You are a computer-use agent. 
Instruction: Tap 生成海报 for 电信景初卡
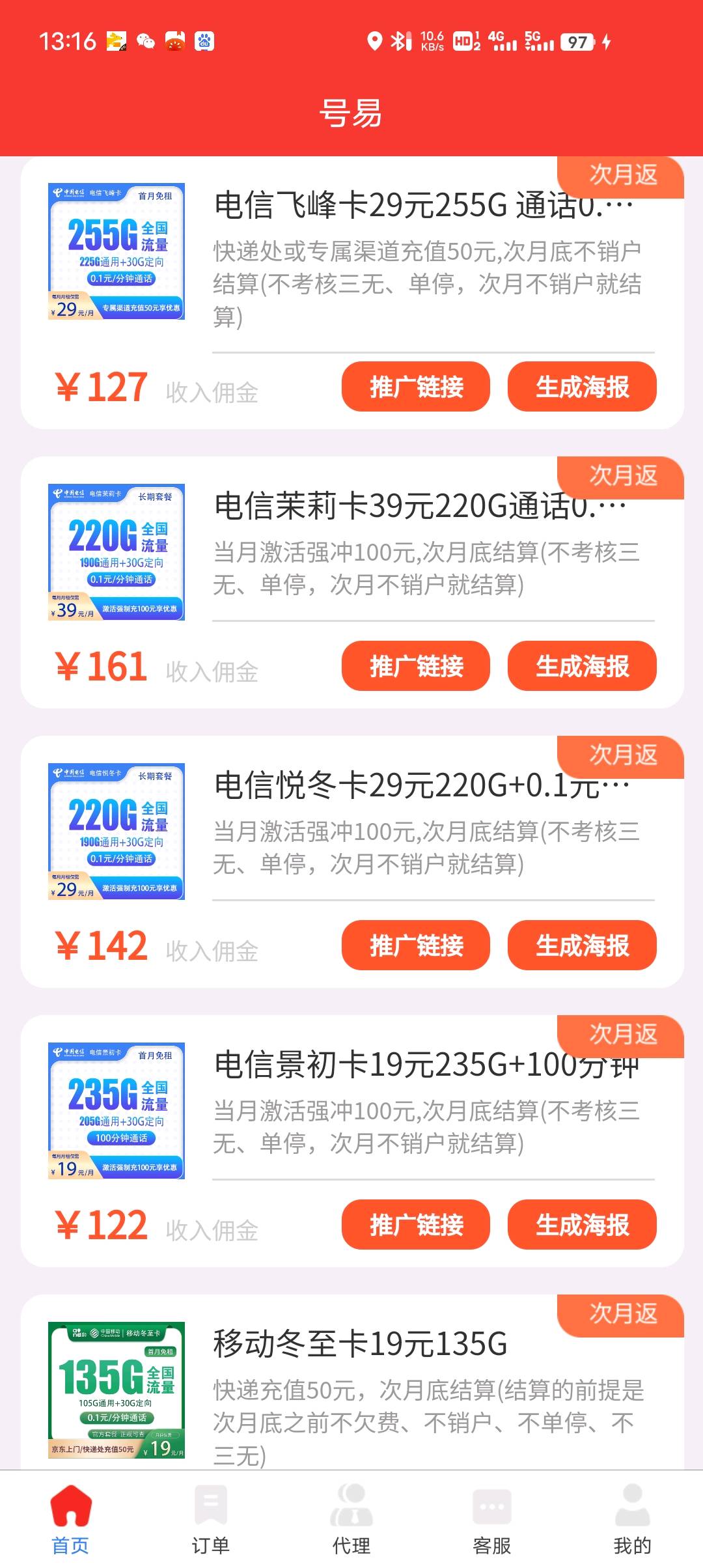point(582,1224)
